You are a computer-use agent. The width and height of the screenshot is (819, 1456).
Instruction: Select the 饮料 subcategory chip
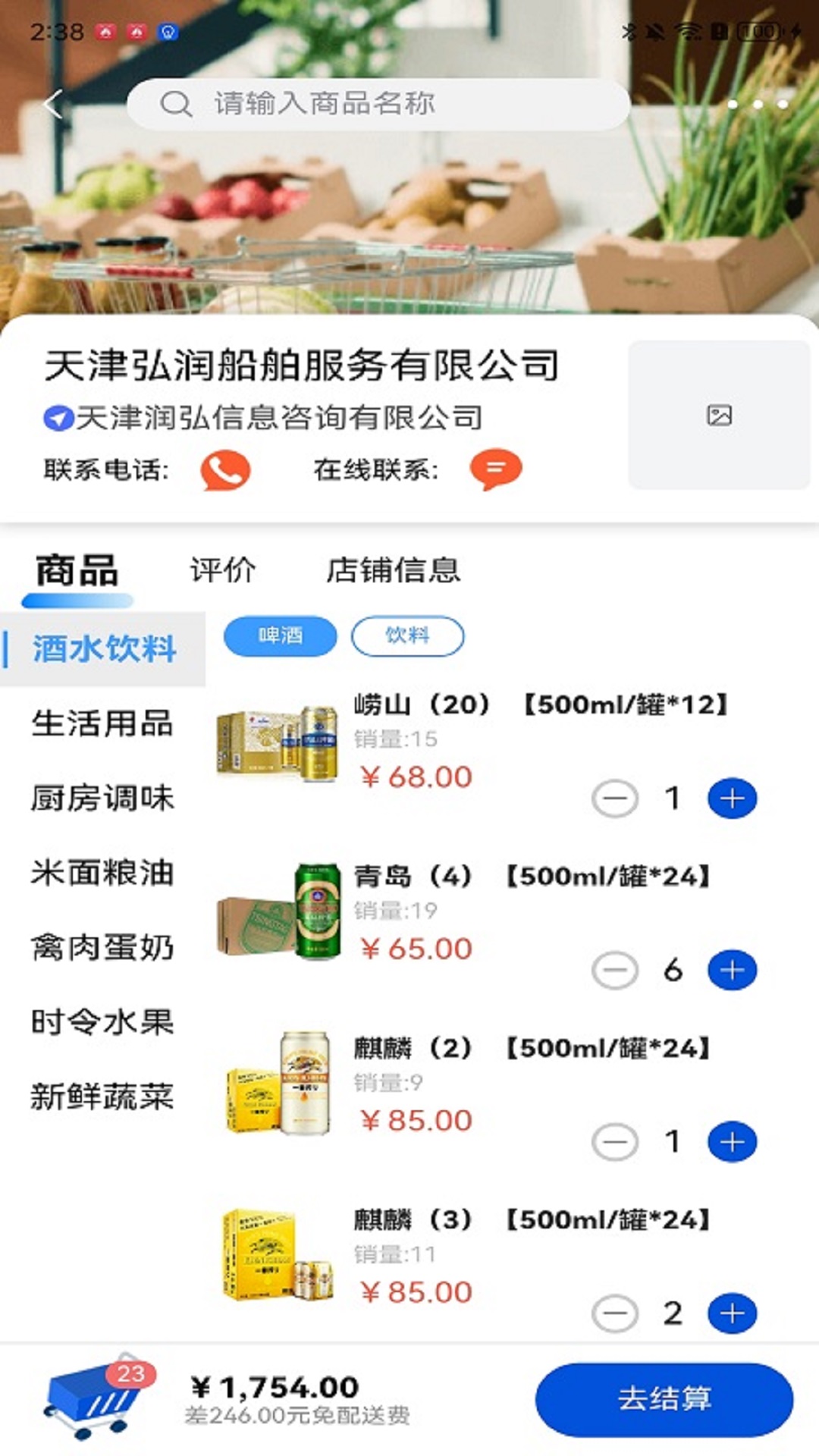[407, 635]
